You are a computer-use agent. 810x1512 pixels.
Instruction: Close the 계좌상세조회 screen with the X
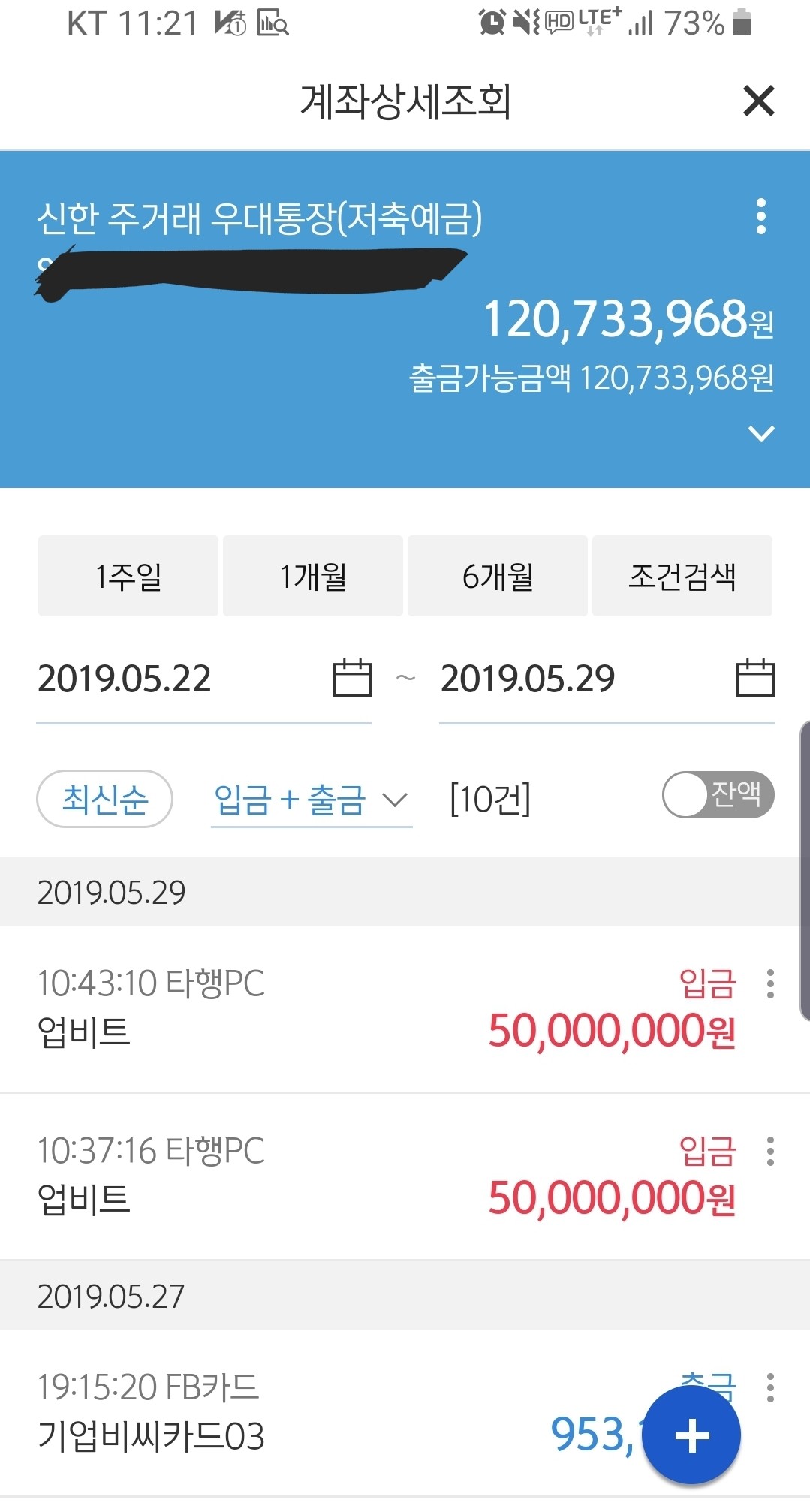[x=760, y=101]
